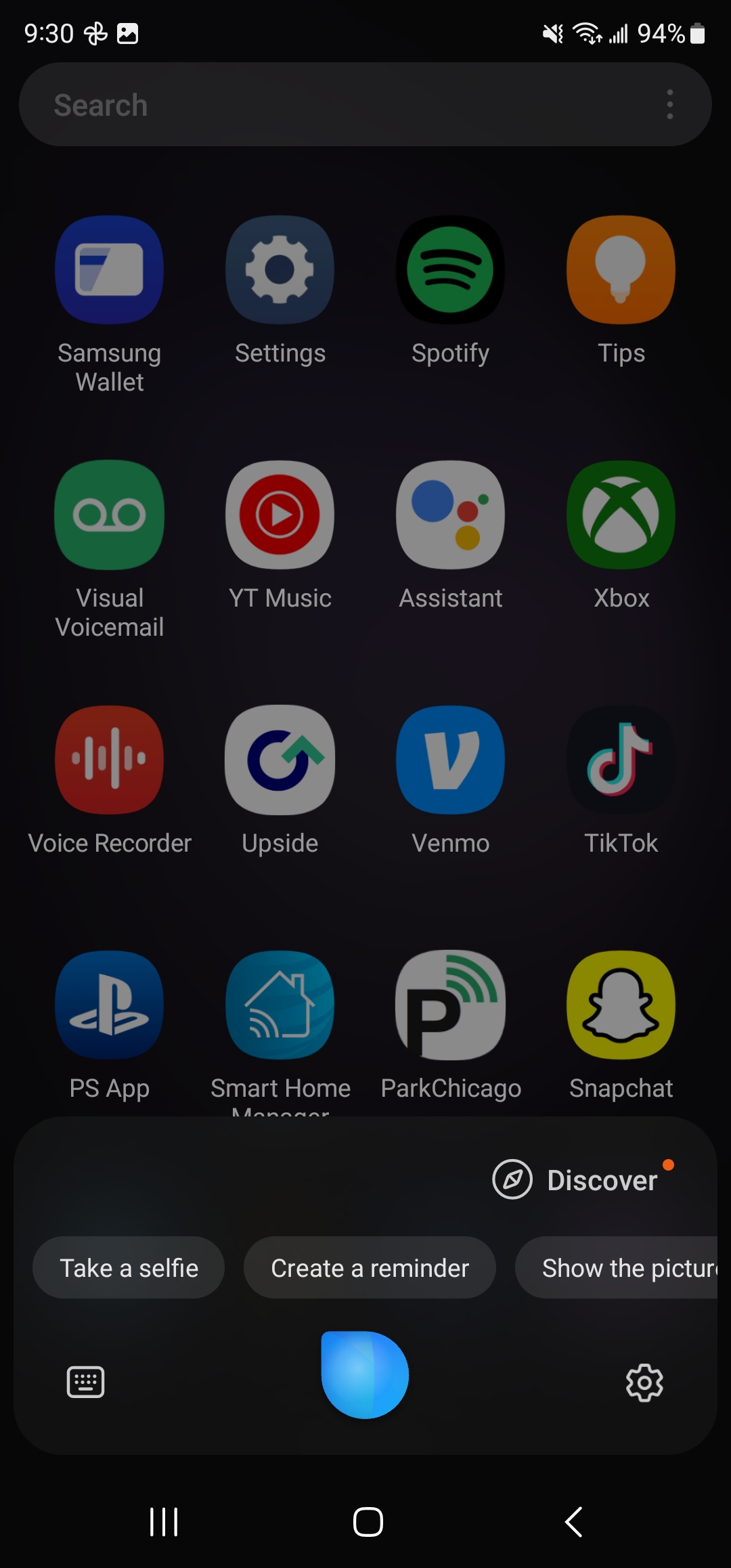This screenshot has width=731, height=1568.
Task: Open Venmo
Action: click(451, 781)
